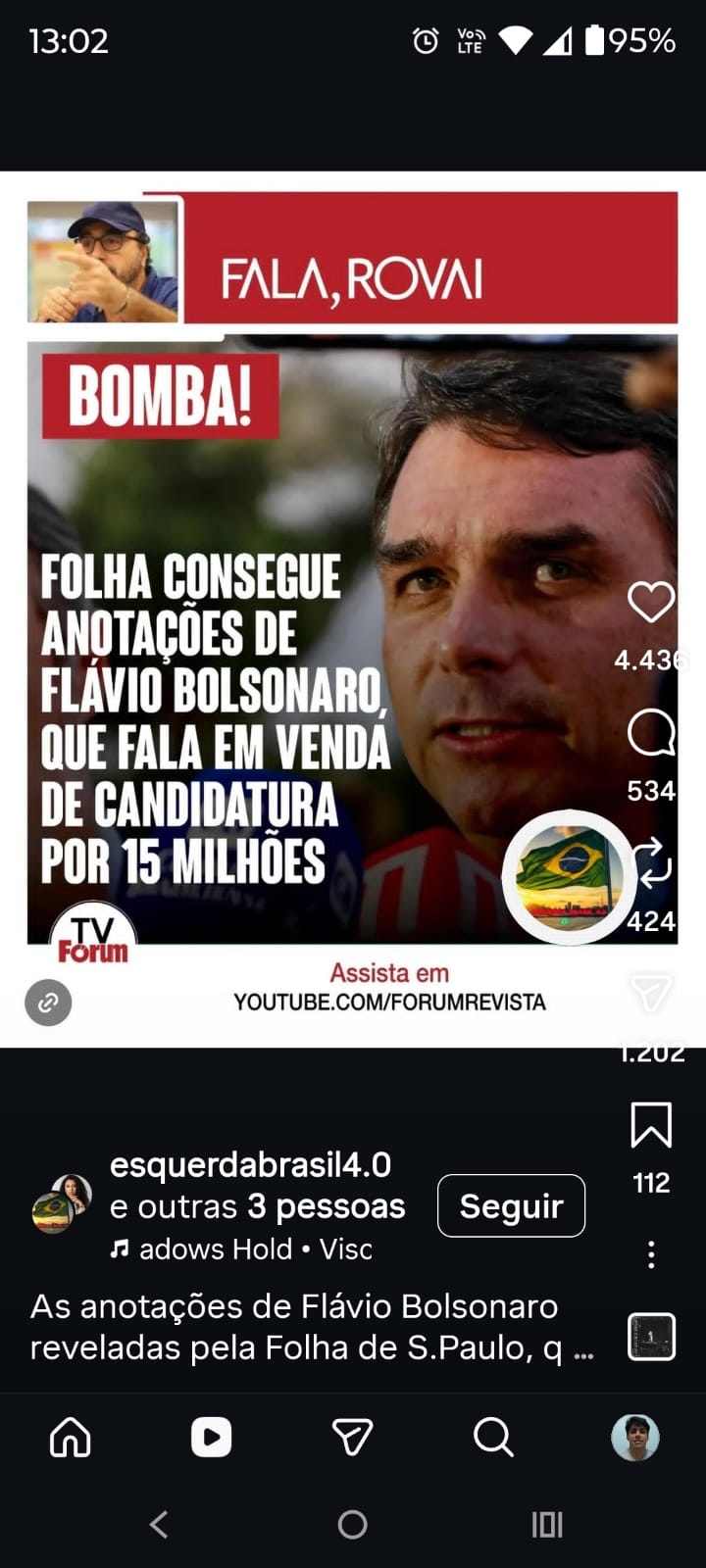
Task: Open the round Brazil flag profile picture
Action: point(568,876)
